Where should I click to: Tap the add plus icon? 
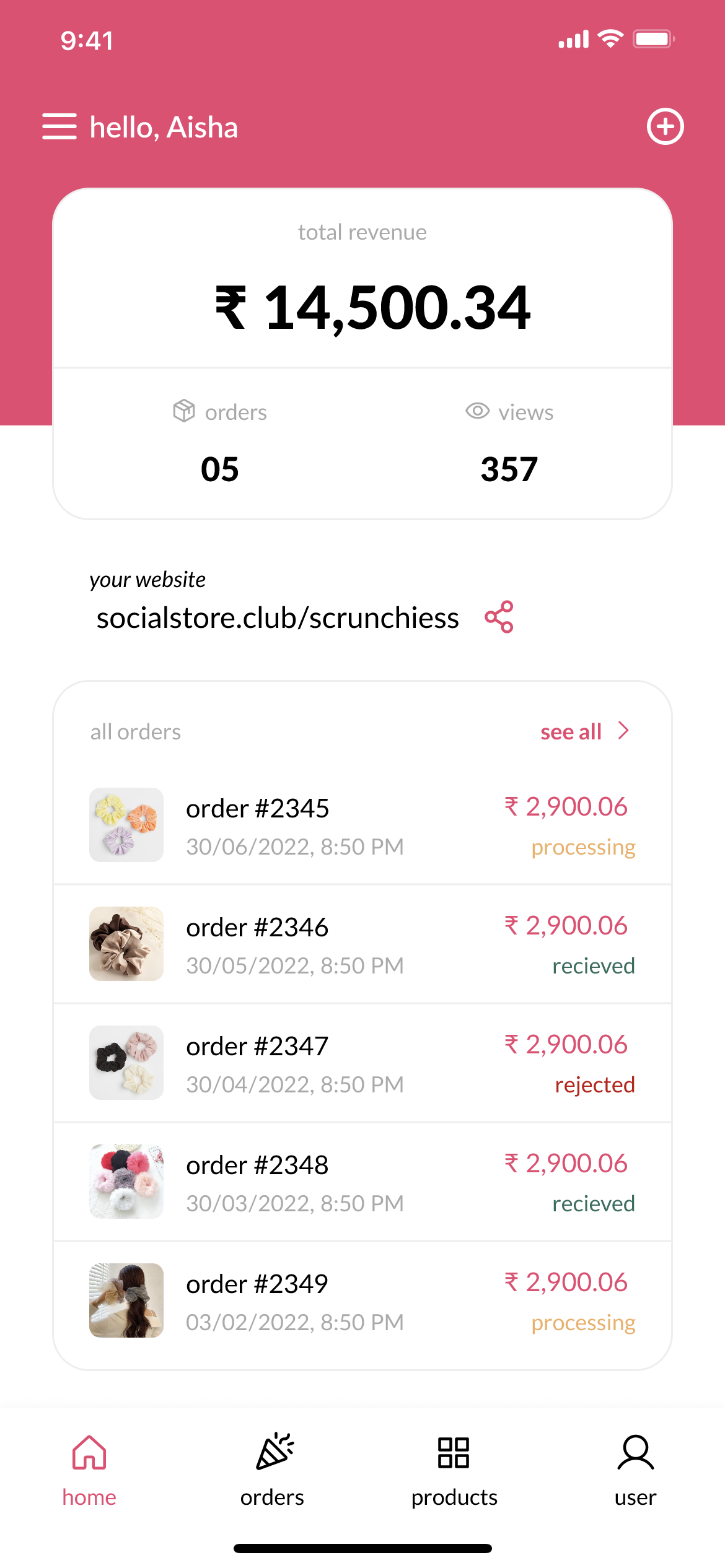point(665,126)
